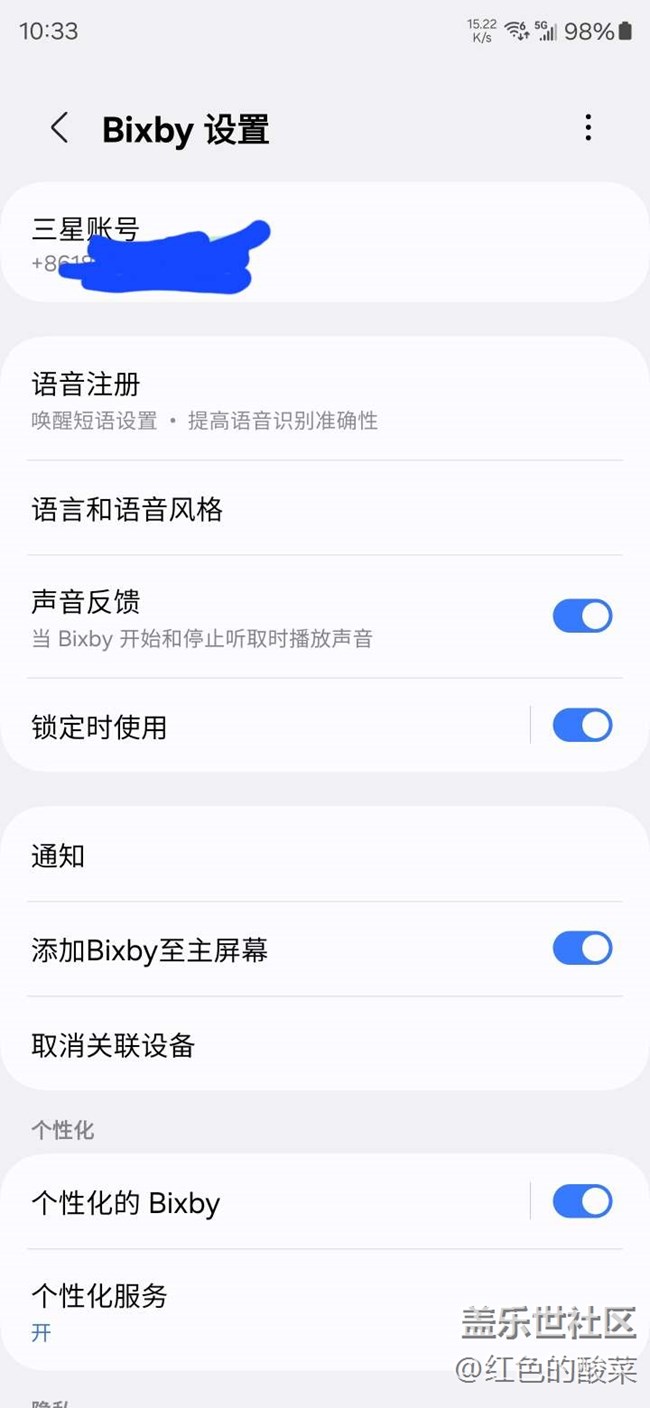Viewport: 650px width, 1408px height.
Task: Disable the 锁定时使用 switch
Action: click(582, 726)
